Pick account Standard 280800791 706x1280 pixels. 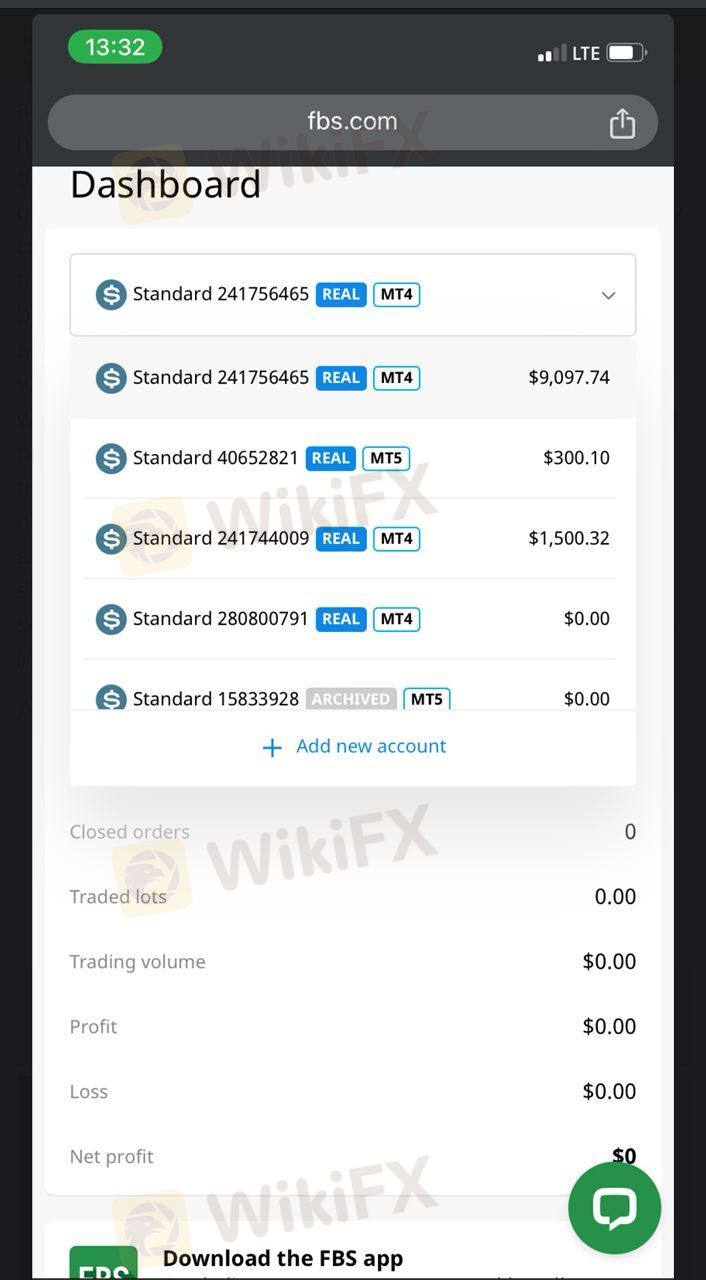coord(353,618)
